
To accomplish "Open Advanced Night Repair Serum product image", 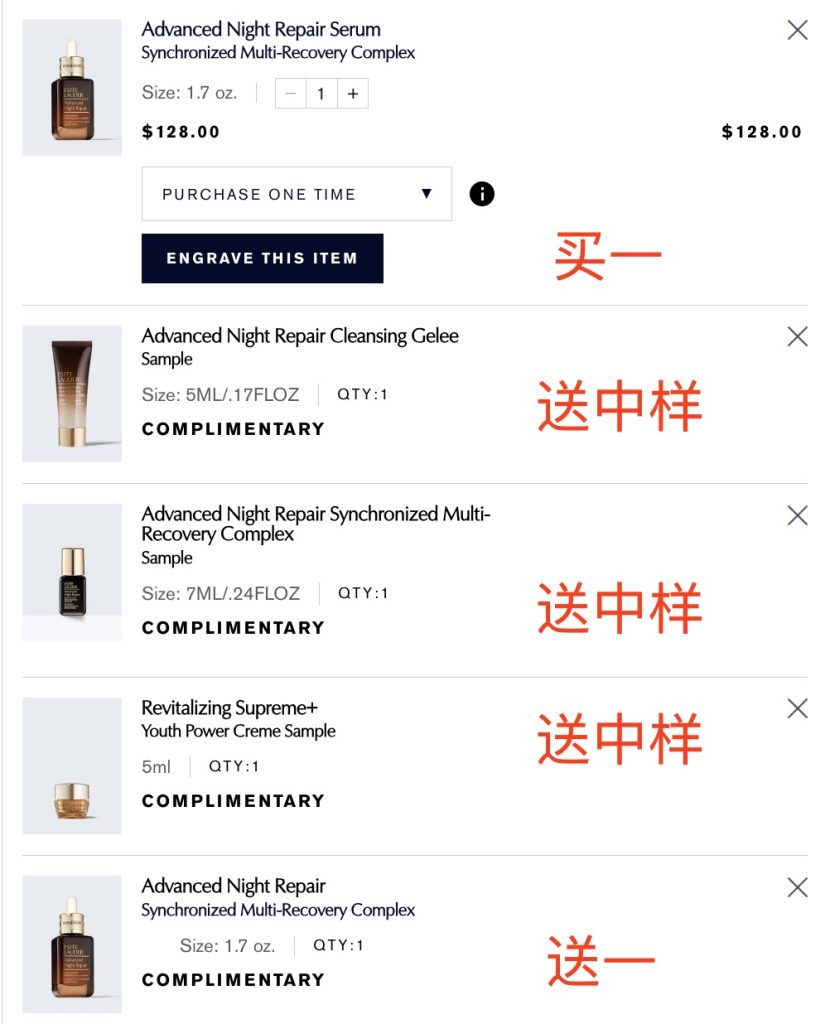I will pyautogui.click(x=72, y=88).
